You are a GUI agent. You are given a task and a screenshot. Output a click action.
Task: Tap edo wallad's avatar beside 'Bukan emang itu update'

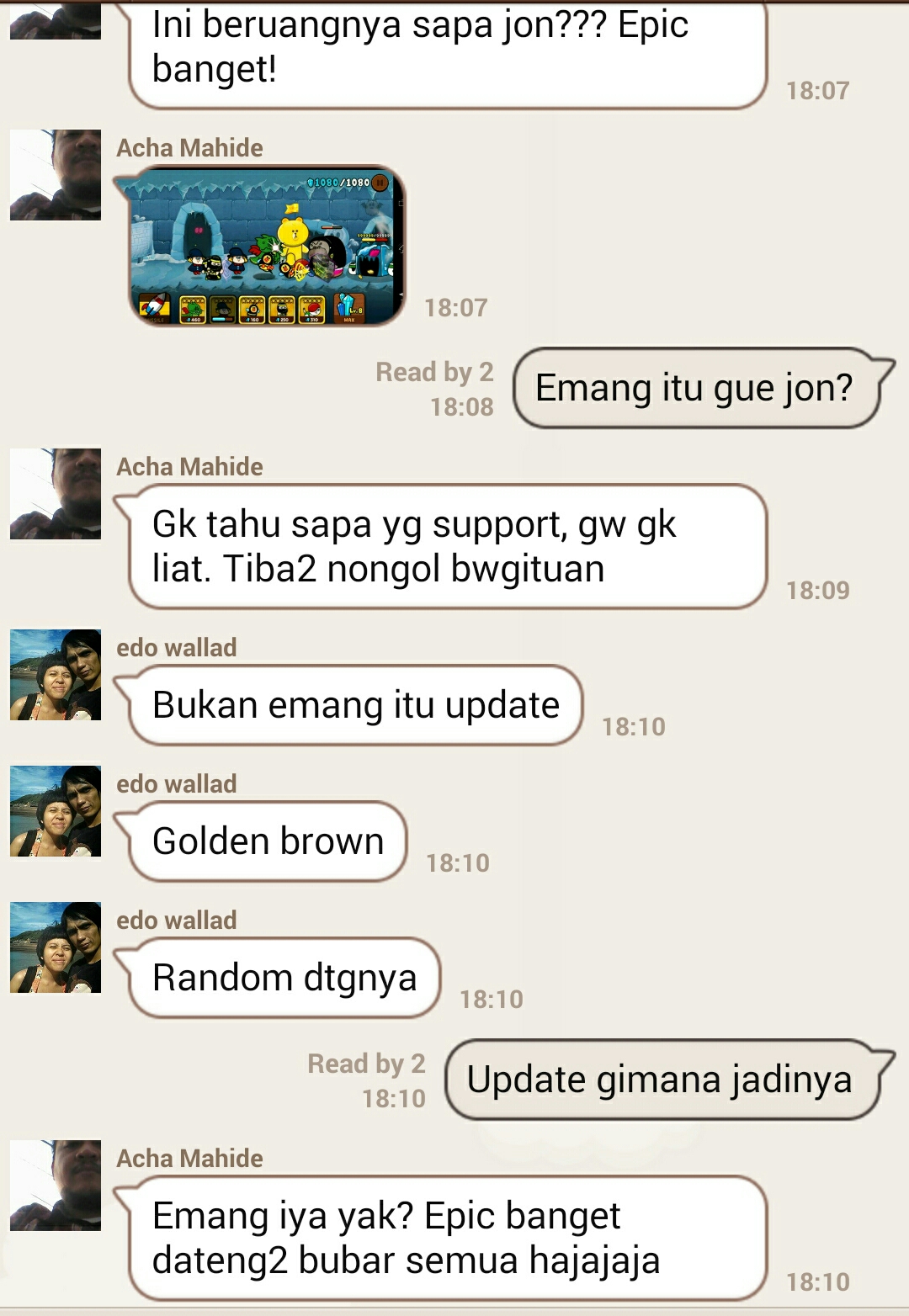(x=56, y=675)
